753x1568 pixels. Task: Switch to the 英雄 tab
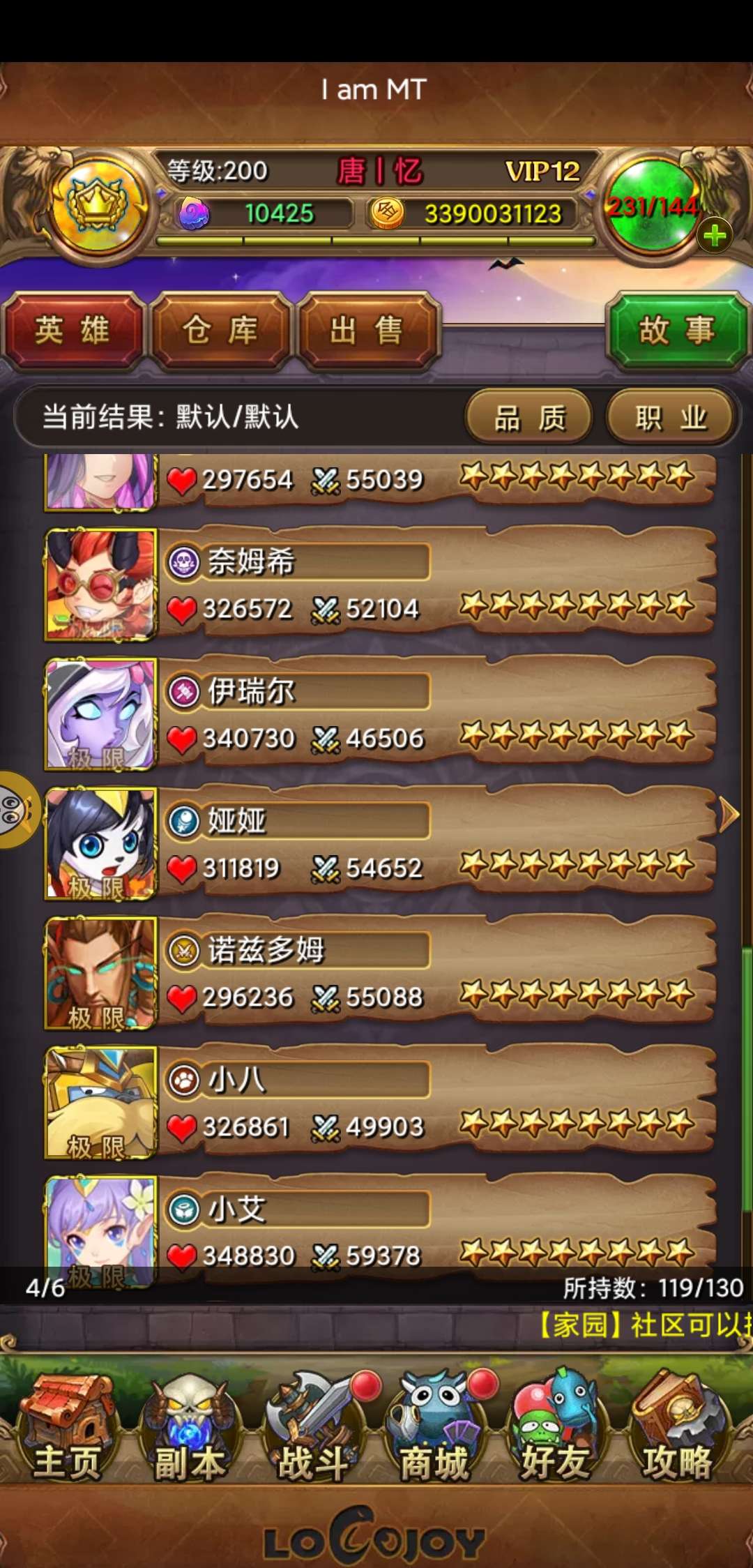click(x=73, y=330)
